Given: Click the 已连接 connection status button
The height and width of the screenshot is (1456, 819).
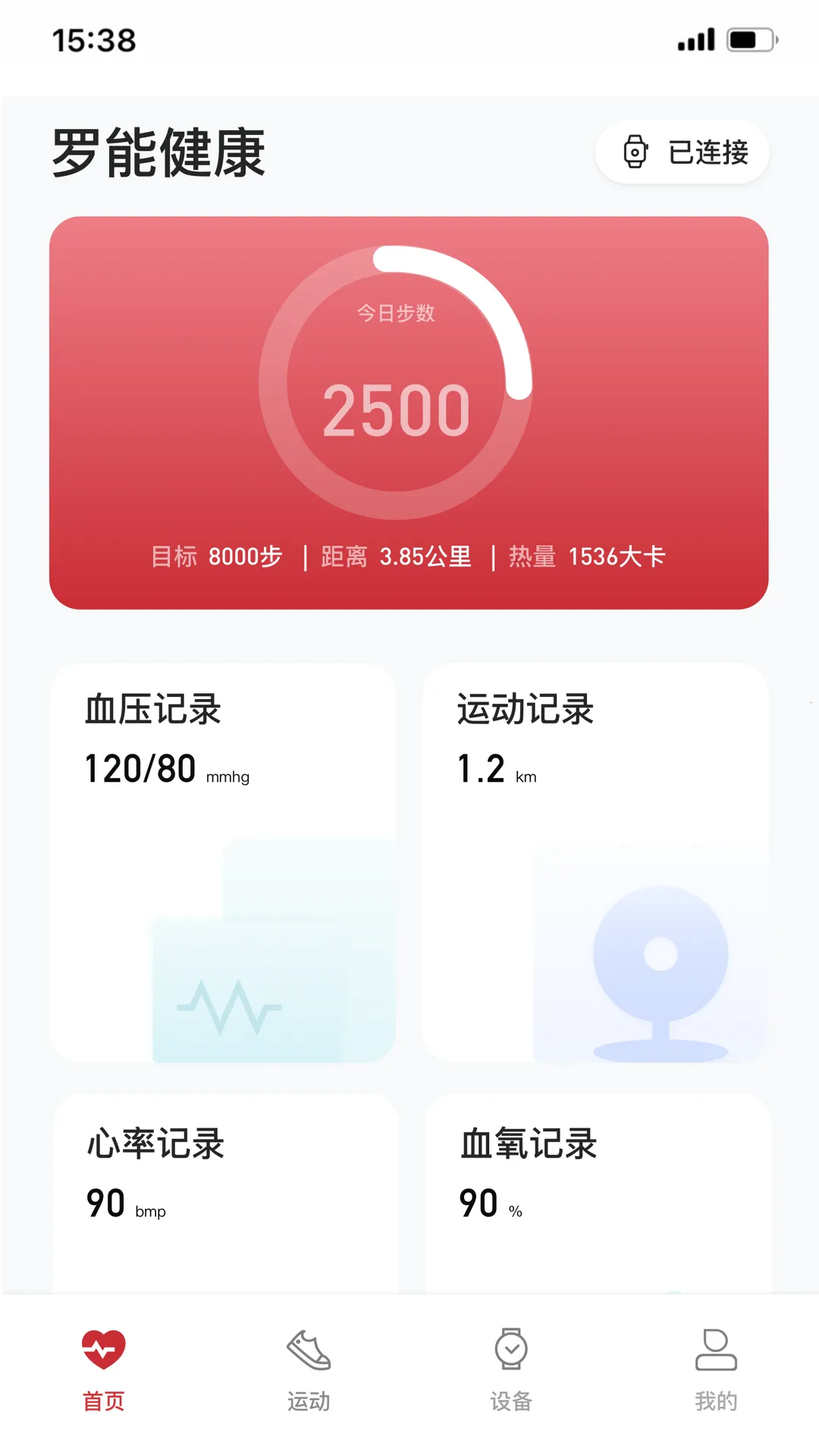Looking at the screenshot, I should 682,152.
